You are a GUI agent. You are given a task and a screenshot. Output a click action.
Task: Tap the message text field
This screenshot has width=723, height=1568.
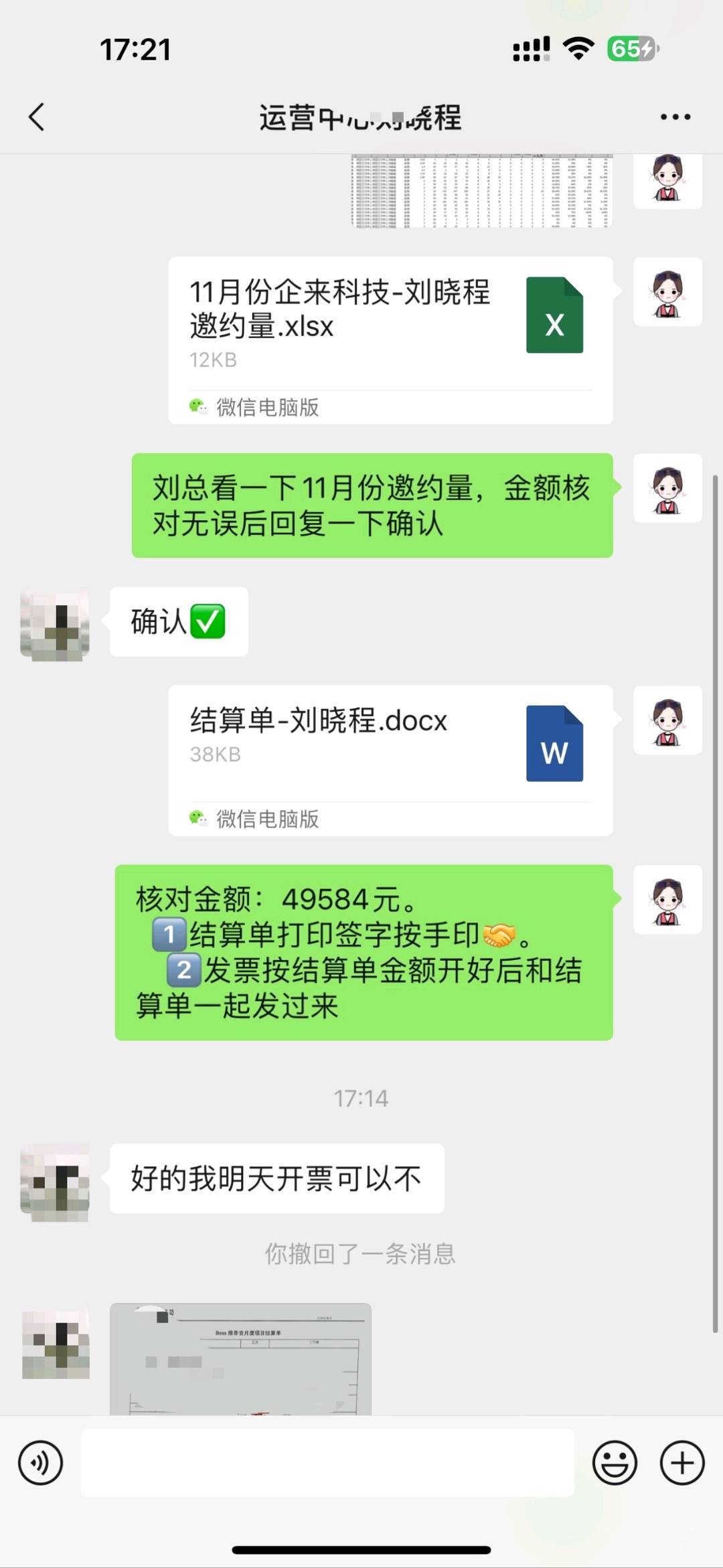[x=327, y=1463]
